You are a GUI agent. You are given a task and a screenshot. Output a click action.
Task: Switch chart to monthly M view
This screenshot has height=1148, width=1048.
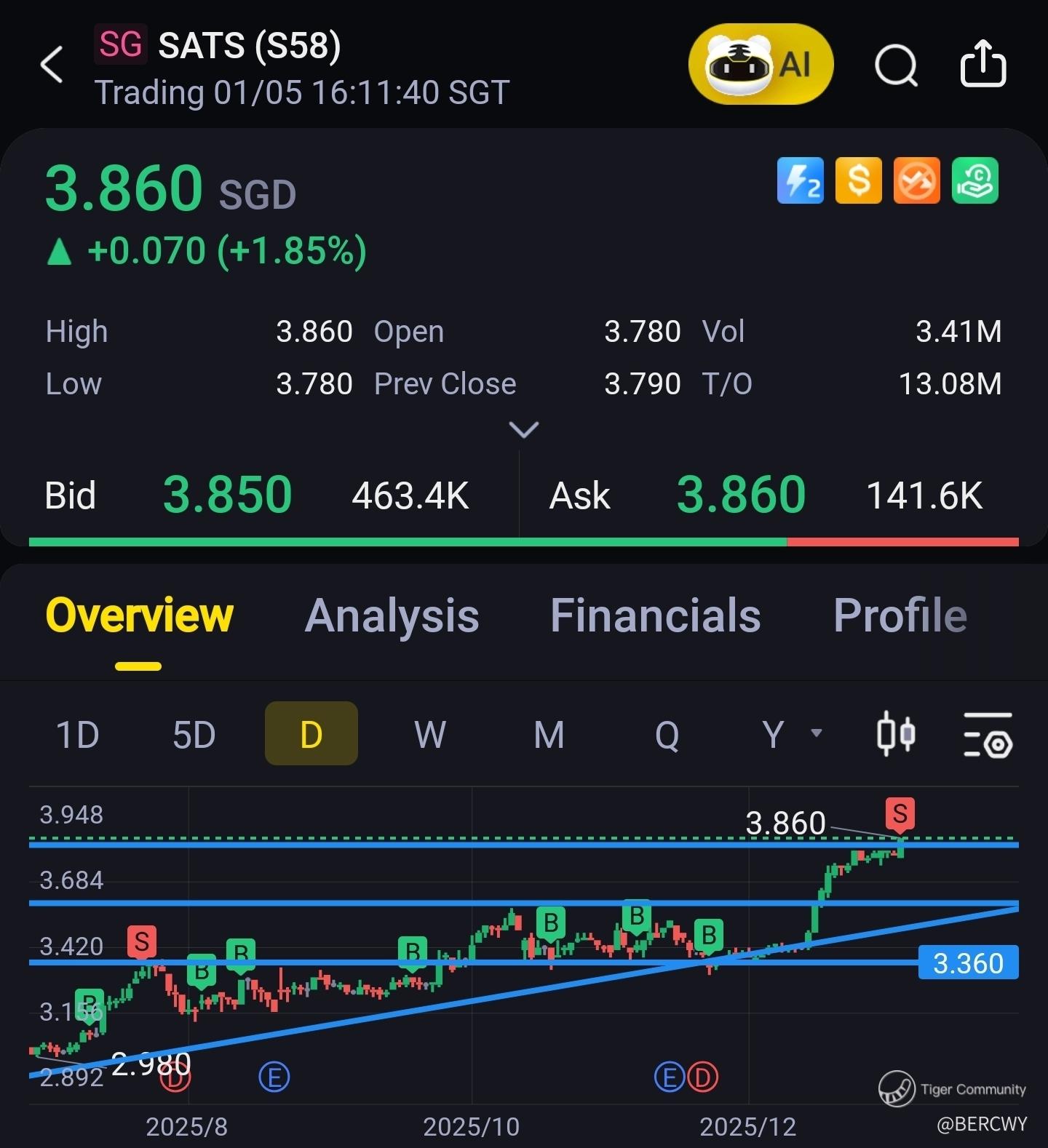[549, 735]
